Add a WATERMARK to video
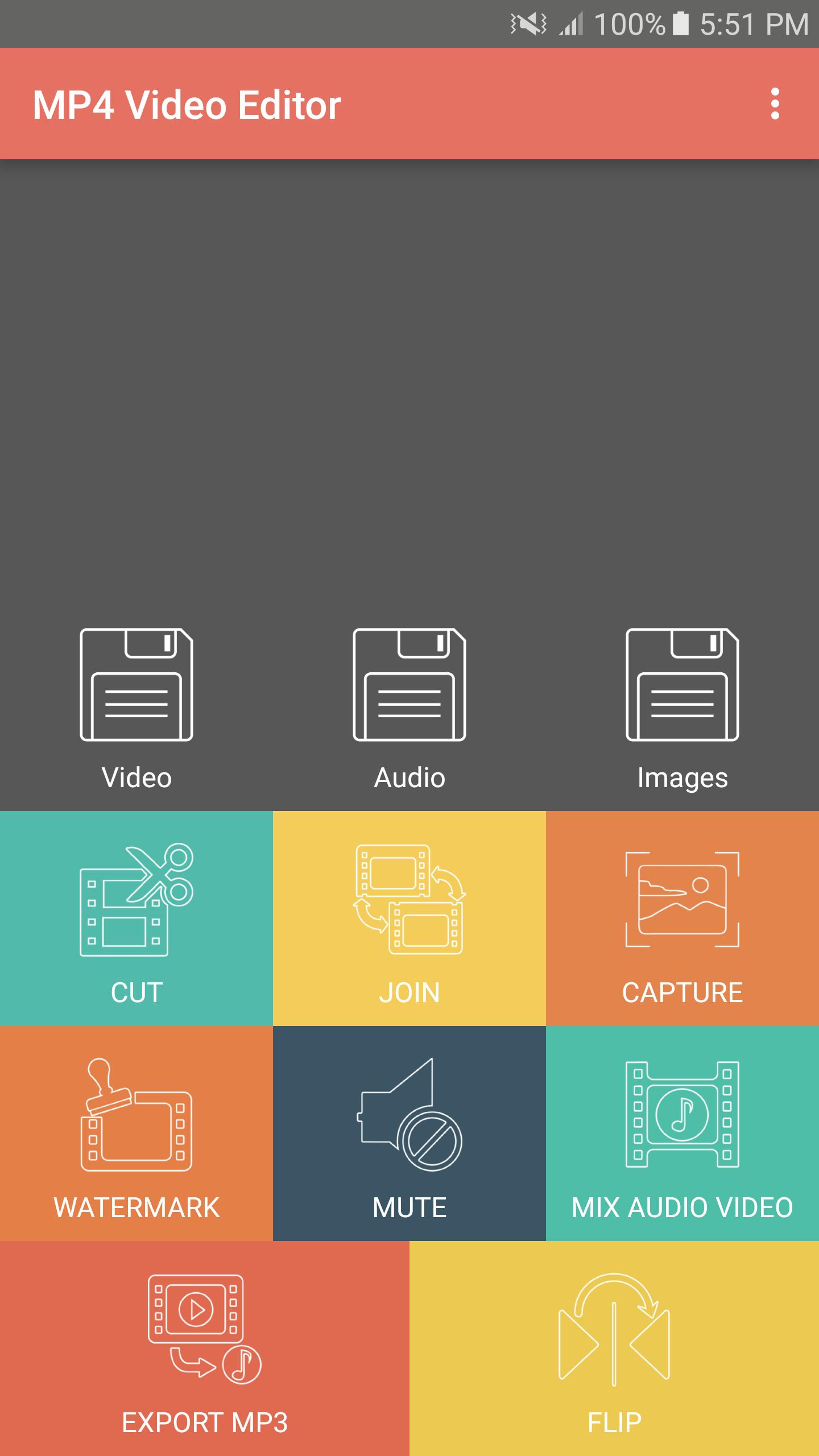Viewport: 819px width, 1456px height. (x=136, y=1133)
